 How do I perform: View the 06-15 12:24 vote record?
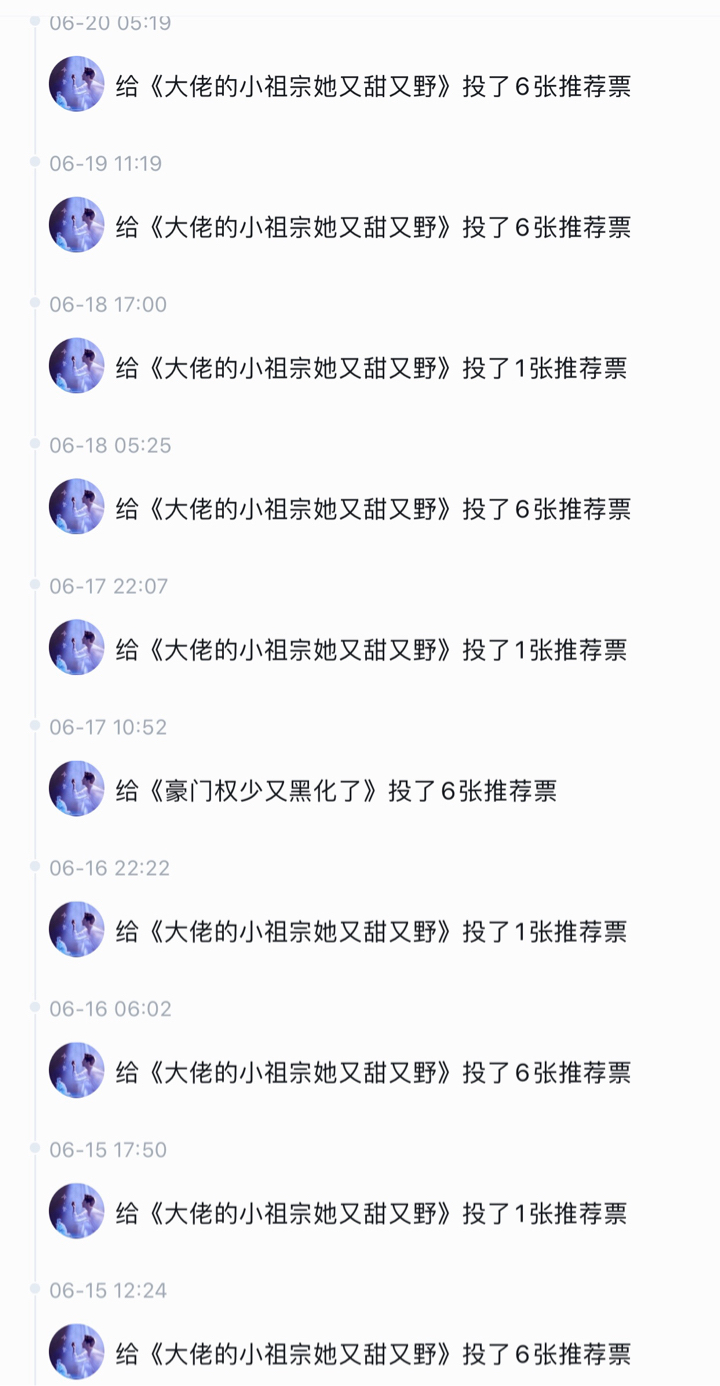[x=373, y=1354]
